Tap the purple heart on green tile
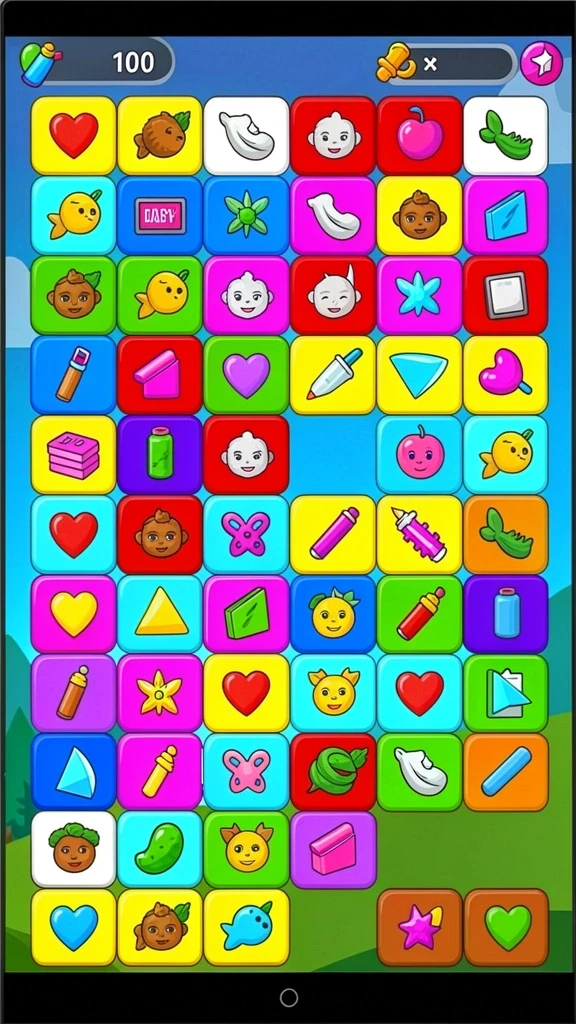This screenshot has width=576, height=1024. point(246,376)
